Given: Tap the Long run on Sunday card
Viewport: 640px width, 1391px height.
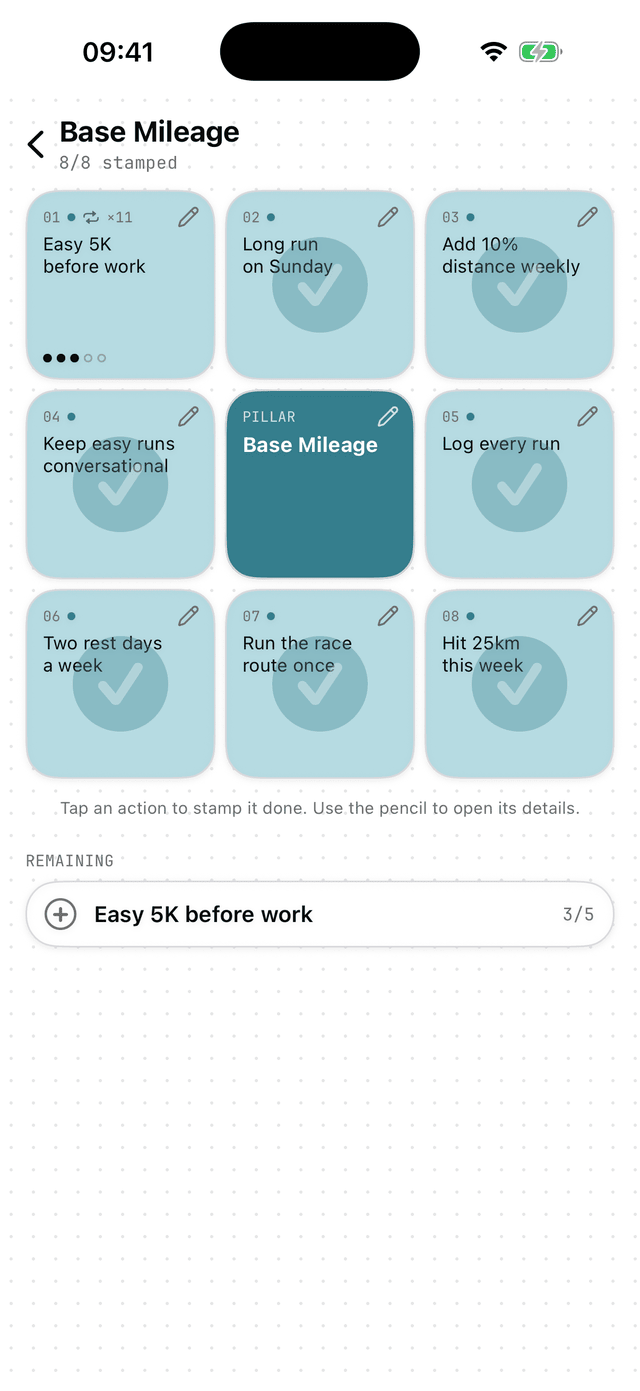Looking at the screenshot, I should (320, 285).
